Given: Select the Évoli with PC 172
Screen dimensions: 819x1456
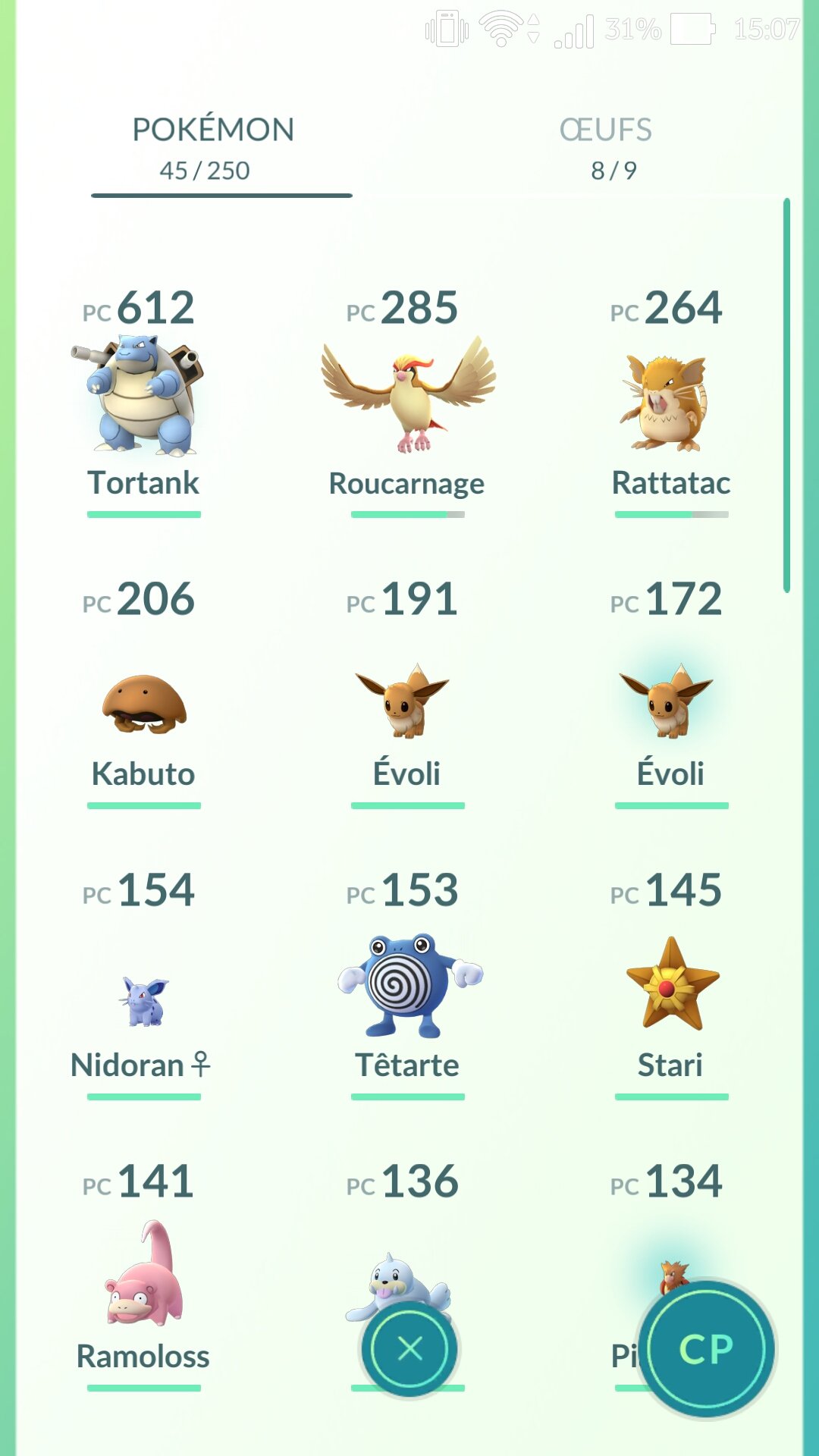Looking at the screenshot, I should (x=670, y=692).
